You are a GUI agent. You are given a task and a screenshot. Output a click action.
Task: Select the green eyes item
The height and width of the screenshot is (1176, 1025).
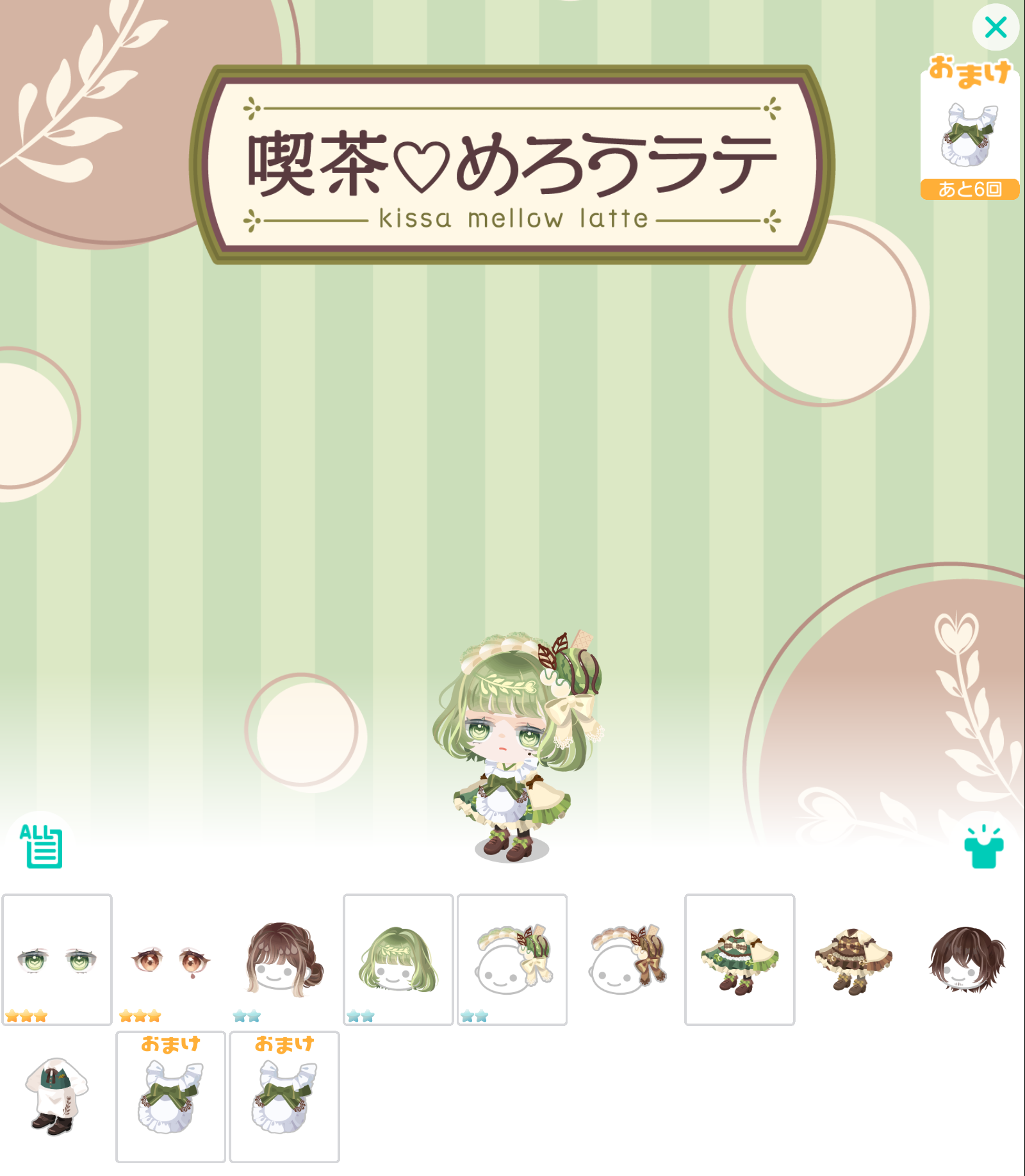57,959
